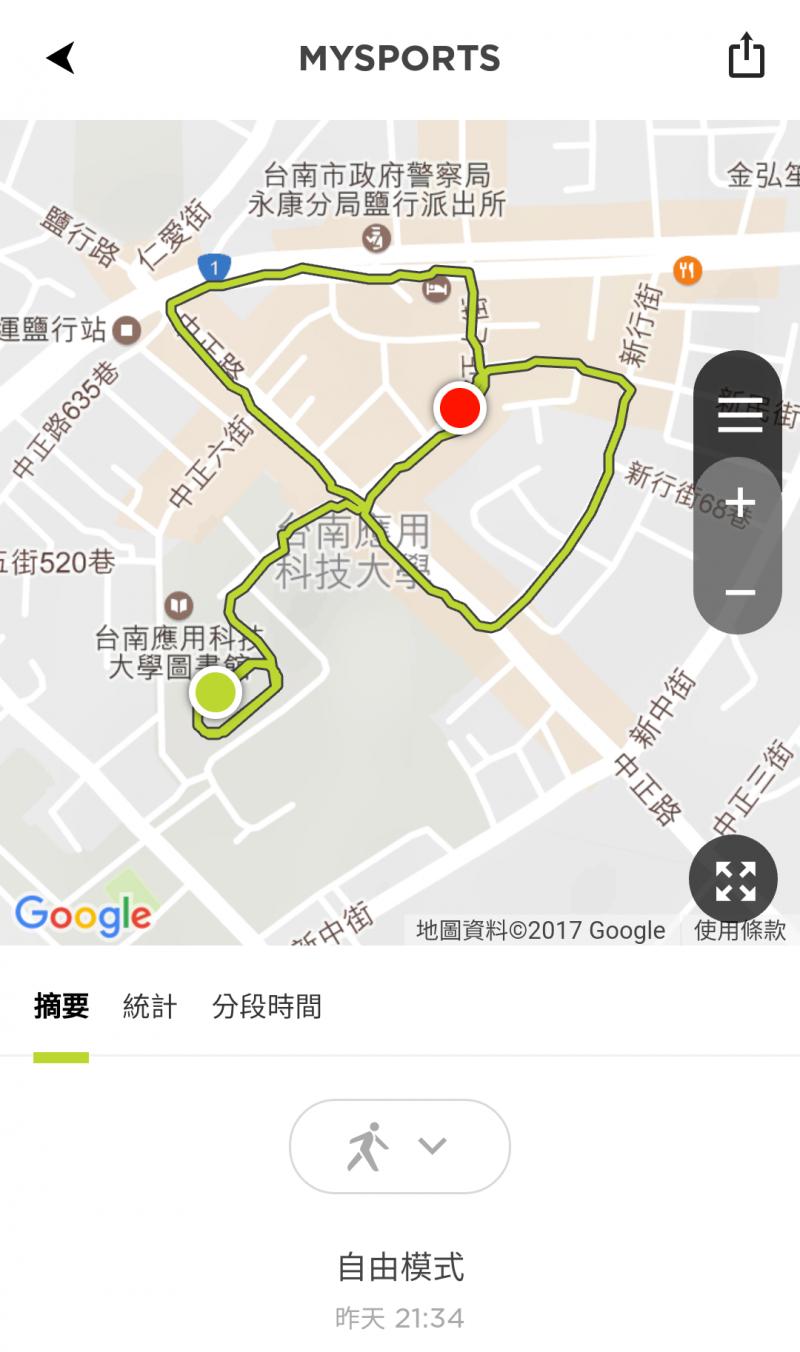
Task: Select the 摘要 tab
Action: click(x=61, y=1007)
